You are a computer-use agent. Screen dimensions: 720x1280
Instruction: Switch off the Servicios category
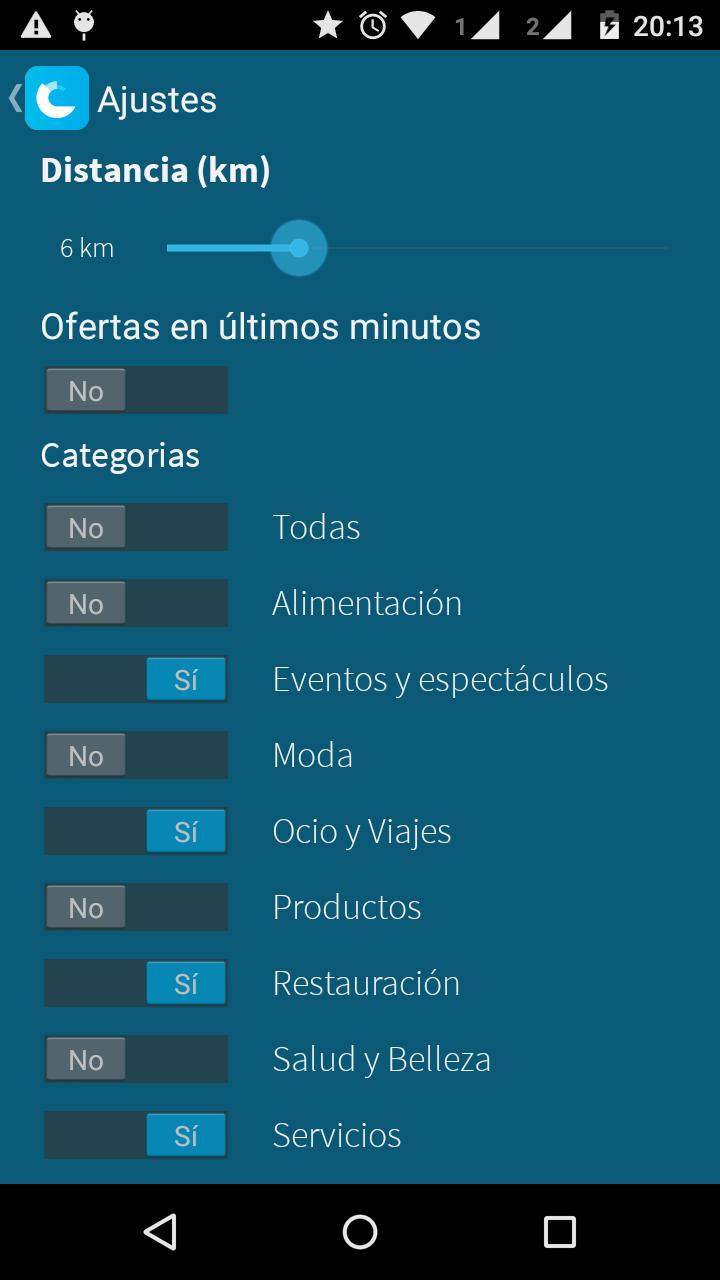(x=136, y=1135)
